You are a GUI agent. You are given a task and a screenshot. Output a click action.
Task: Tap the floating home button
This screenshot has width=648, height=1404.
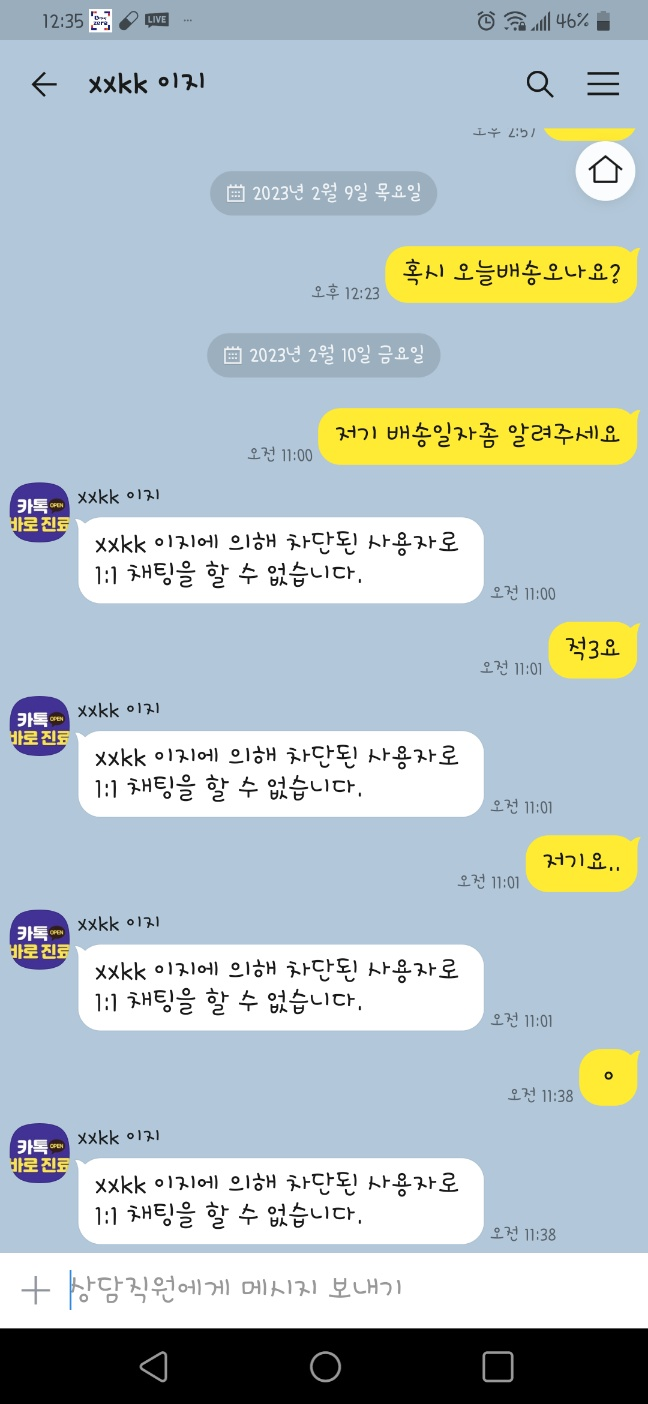click(606, 171)
